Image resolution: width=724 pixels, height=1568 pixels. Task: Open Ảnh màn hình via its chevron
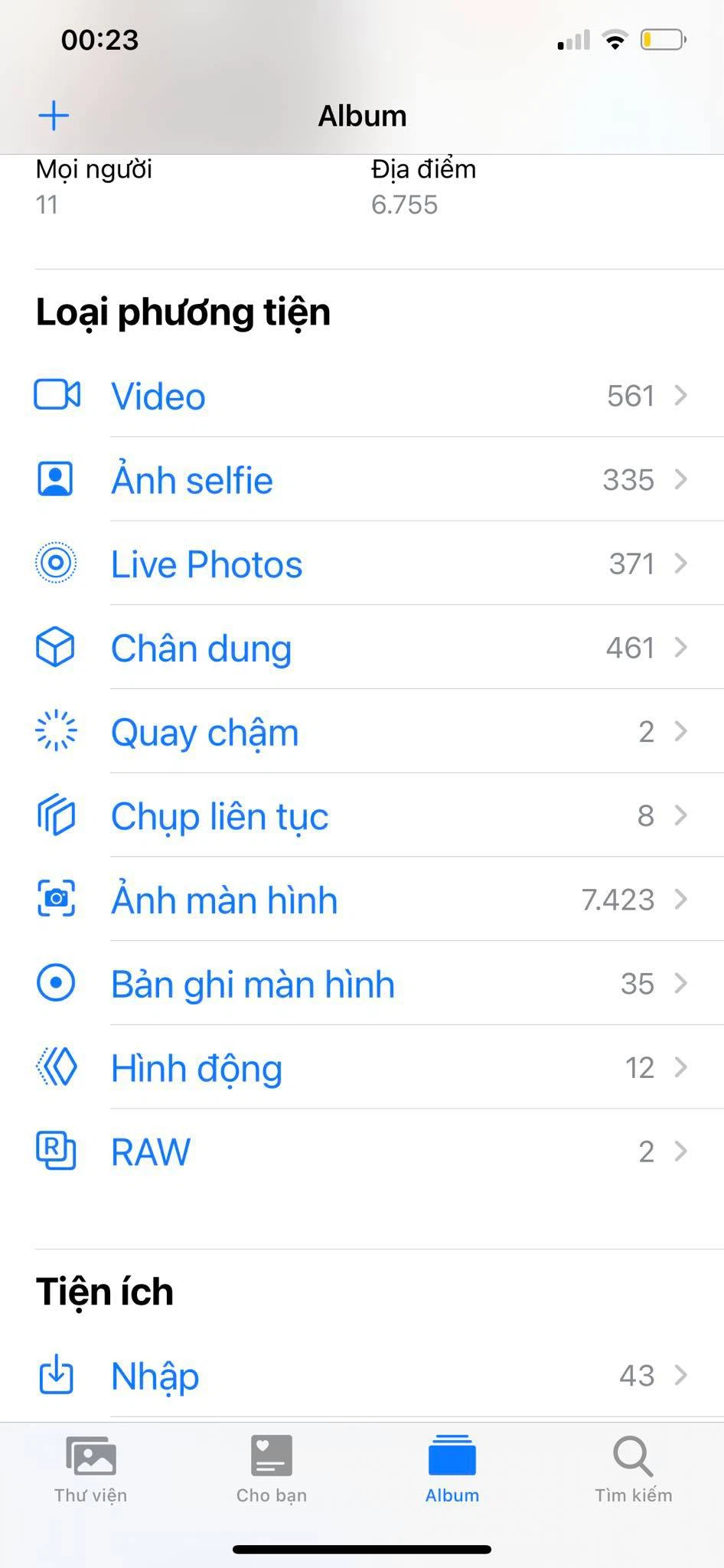[681, 900]
